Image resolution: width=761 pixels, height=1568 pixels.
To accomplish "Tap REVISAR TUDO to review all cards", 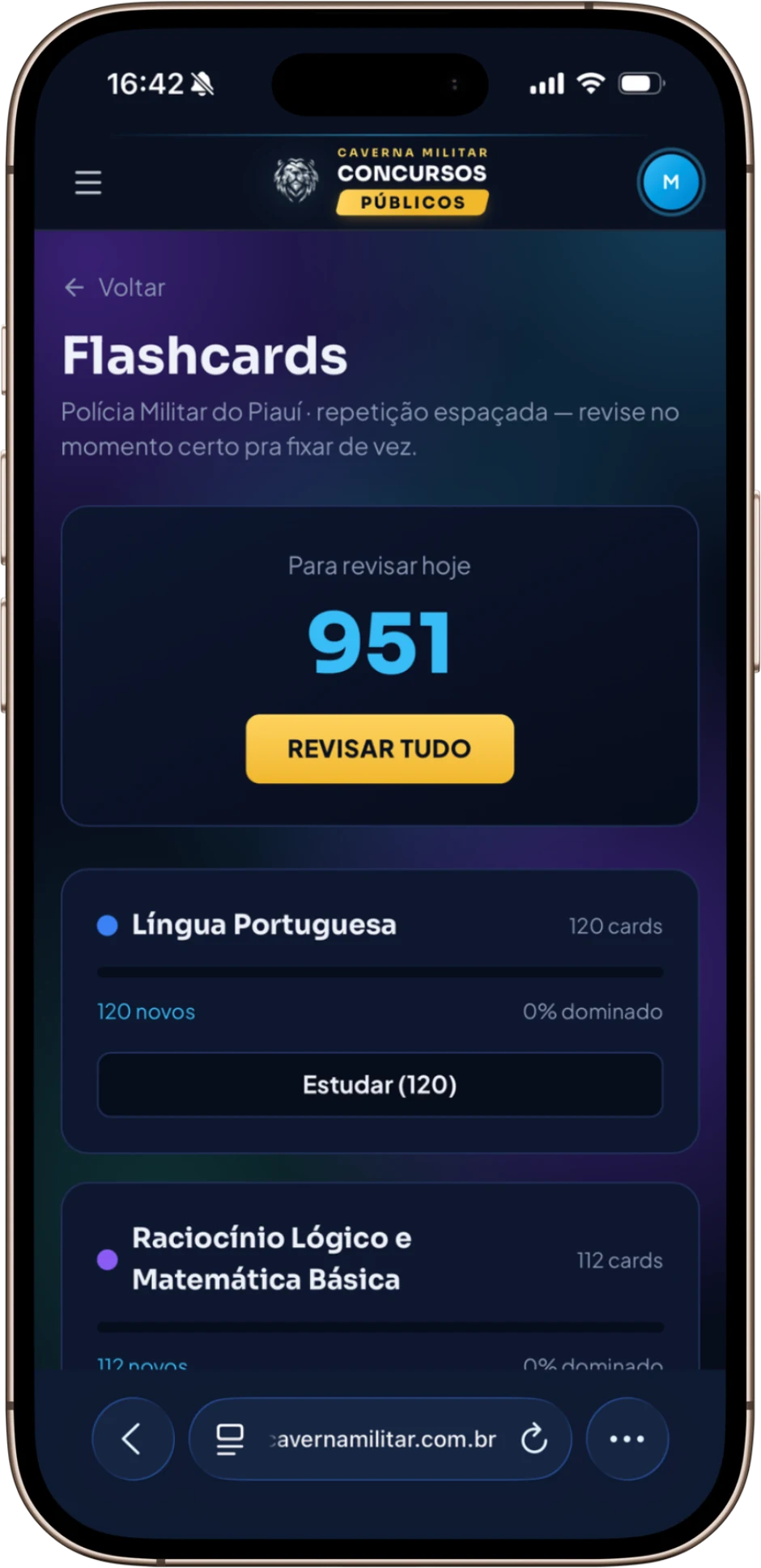I will [380, 748].
